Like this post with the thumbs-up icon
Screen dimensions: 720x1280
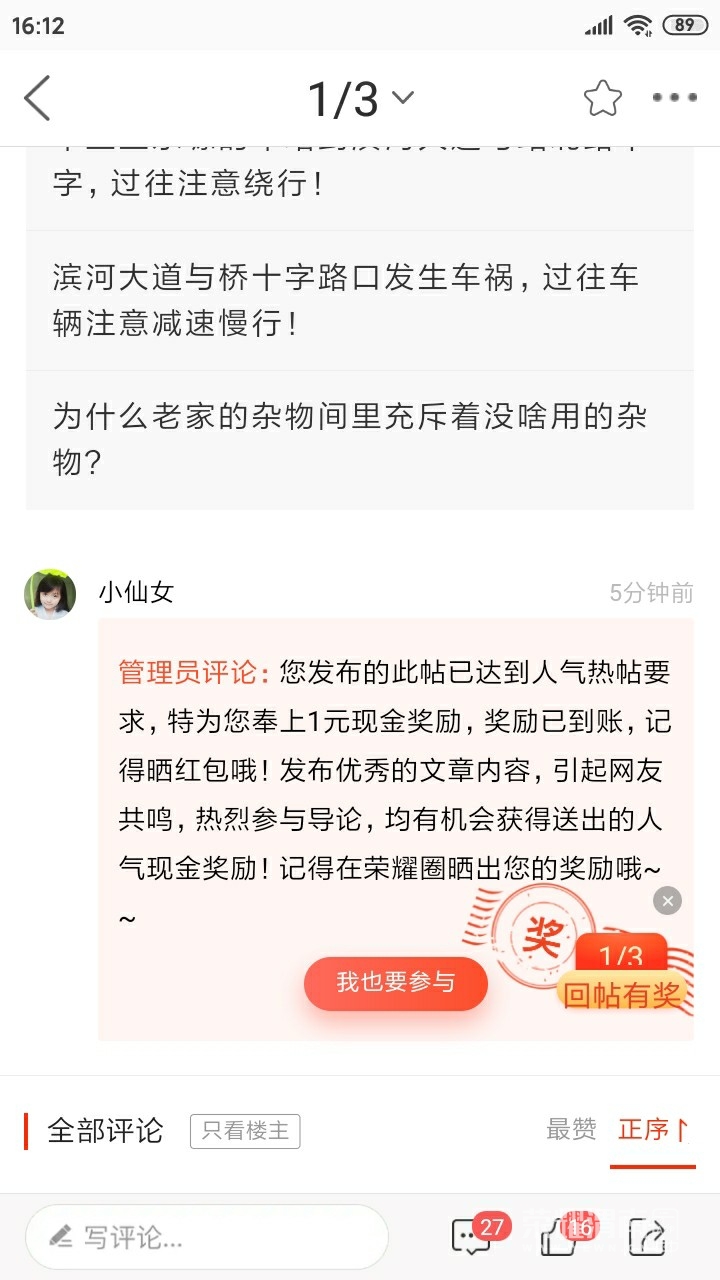coord(562,1237)
